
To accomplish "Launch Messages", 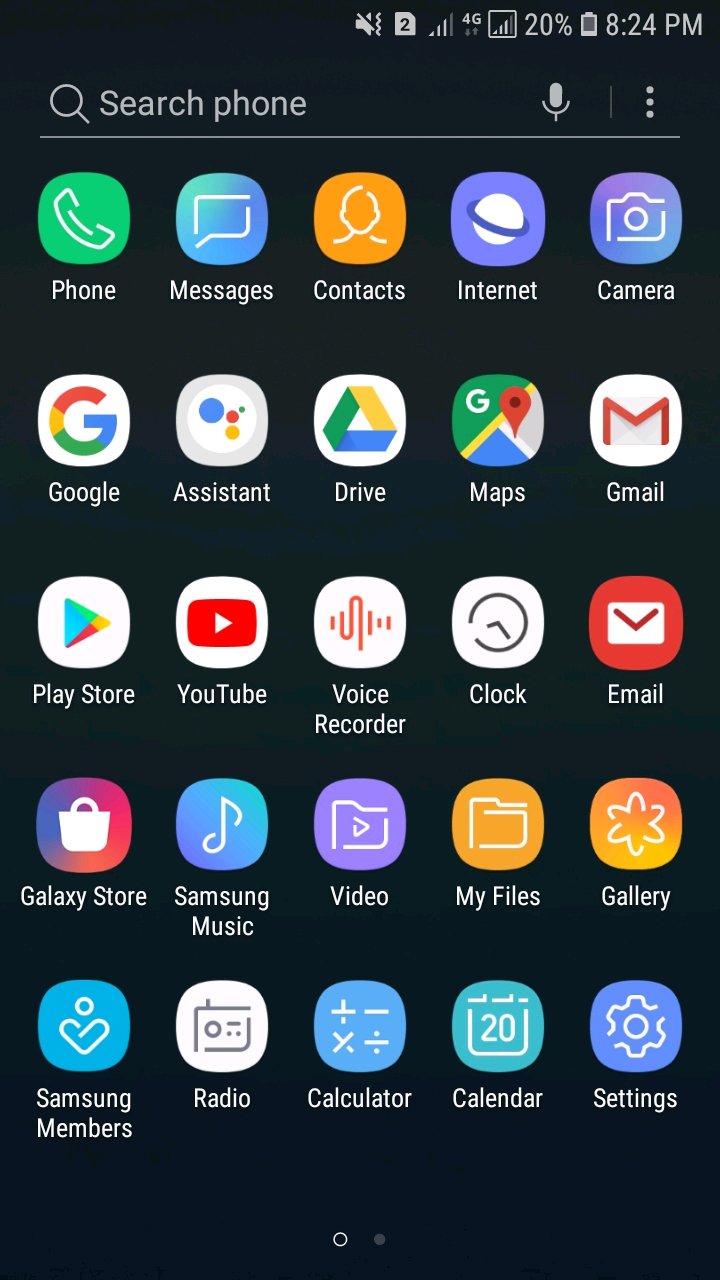I will (x=222, y=220).
